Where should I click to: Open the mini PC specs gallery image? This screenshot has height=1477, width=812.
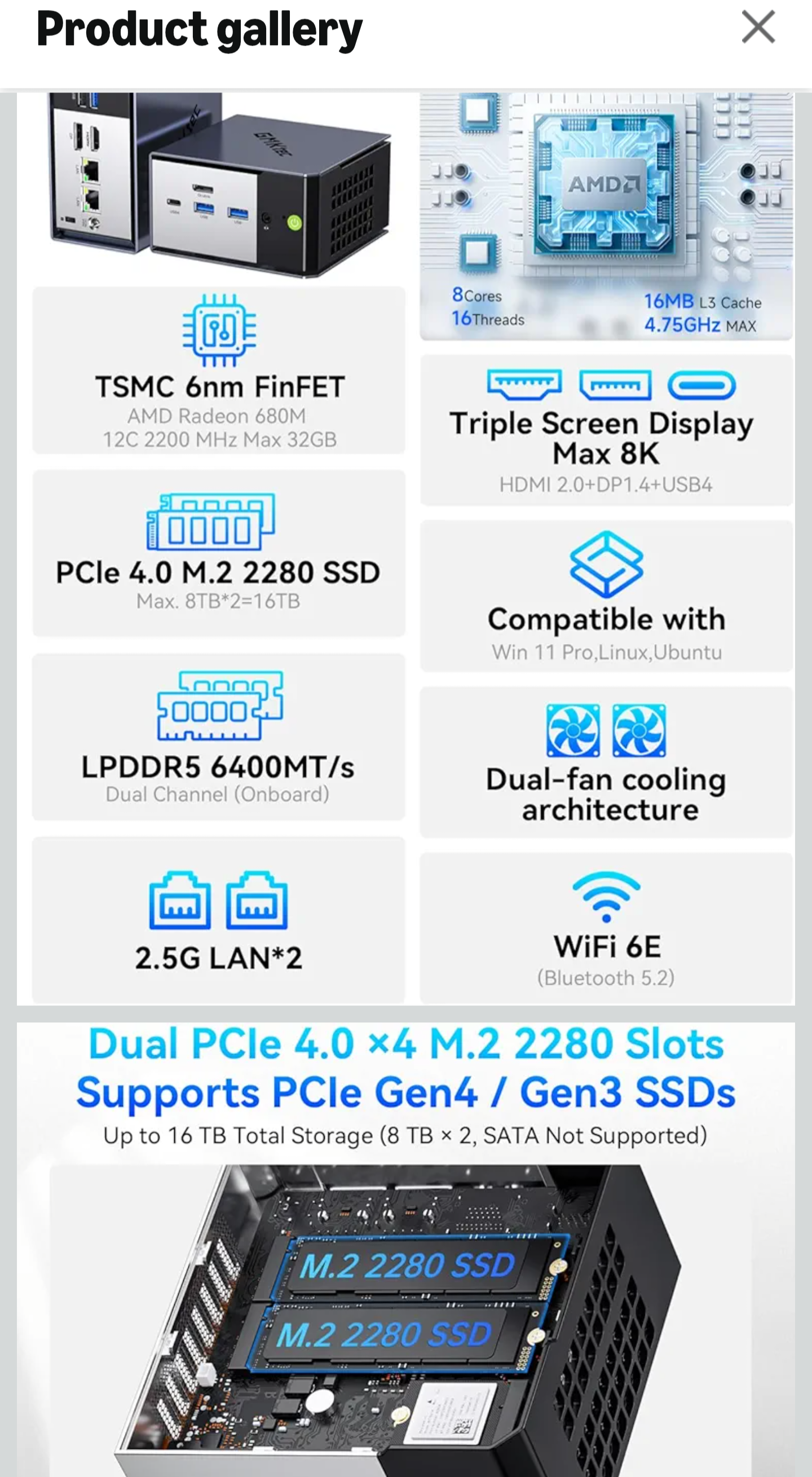pyautogui.click(x=405, y=549)
